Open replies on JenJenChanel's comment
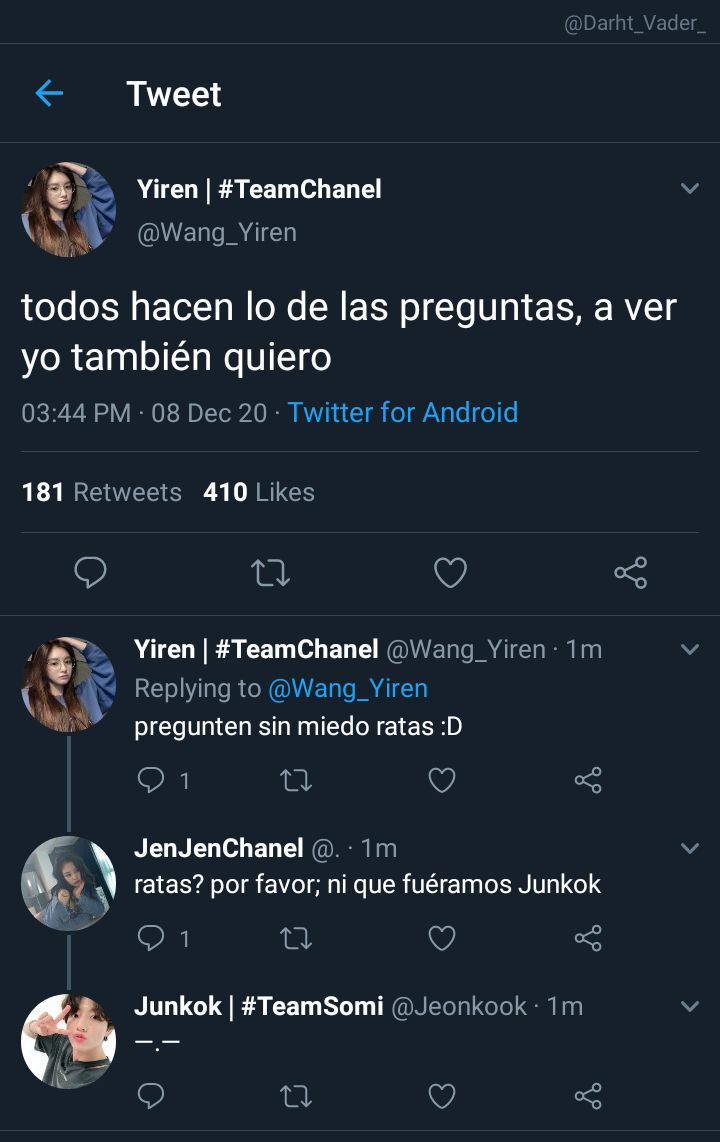Image resolution: width=720 pixels, height=1142 pixels. (151, 938)
